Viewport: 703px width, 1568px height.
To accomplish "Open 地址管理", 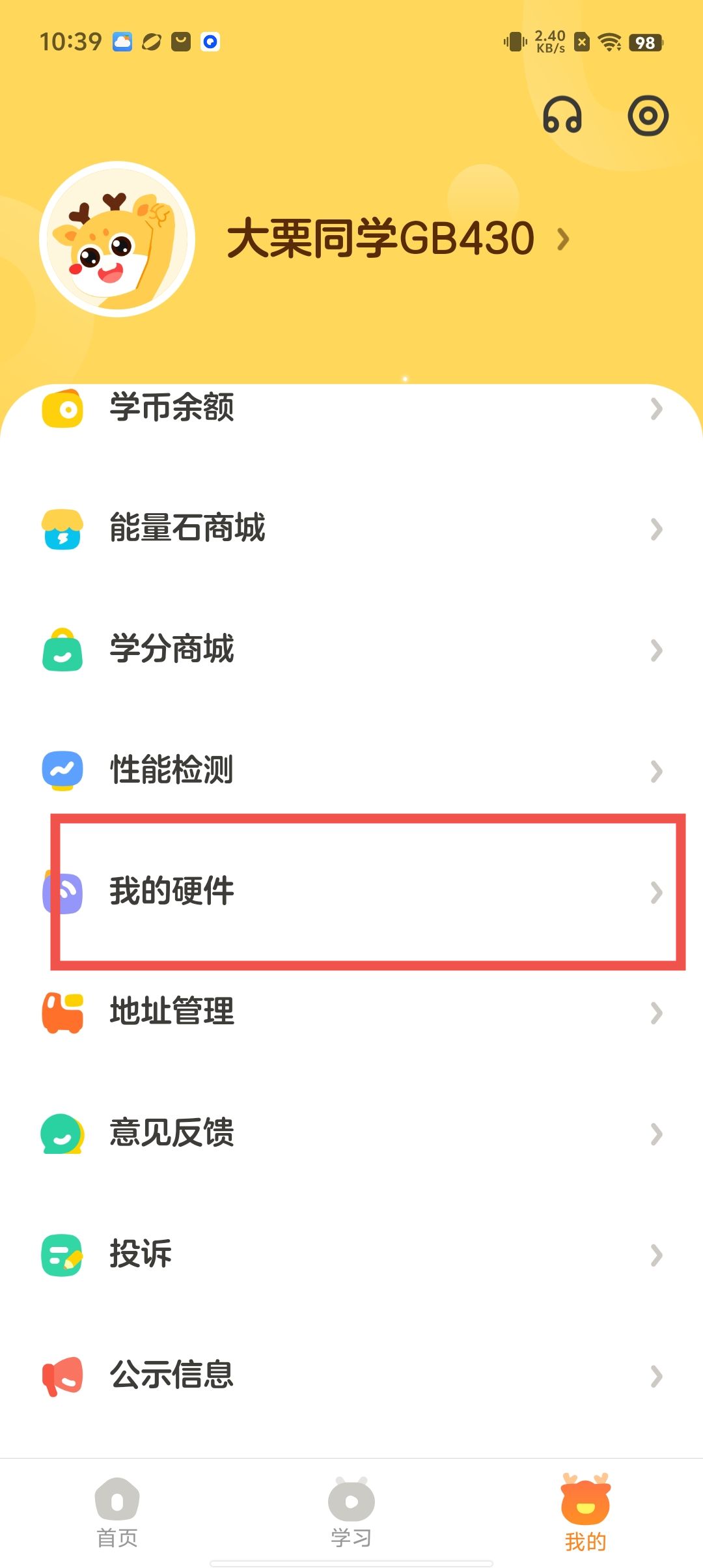I will pos(351,1013).
